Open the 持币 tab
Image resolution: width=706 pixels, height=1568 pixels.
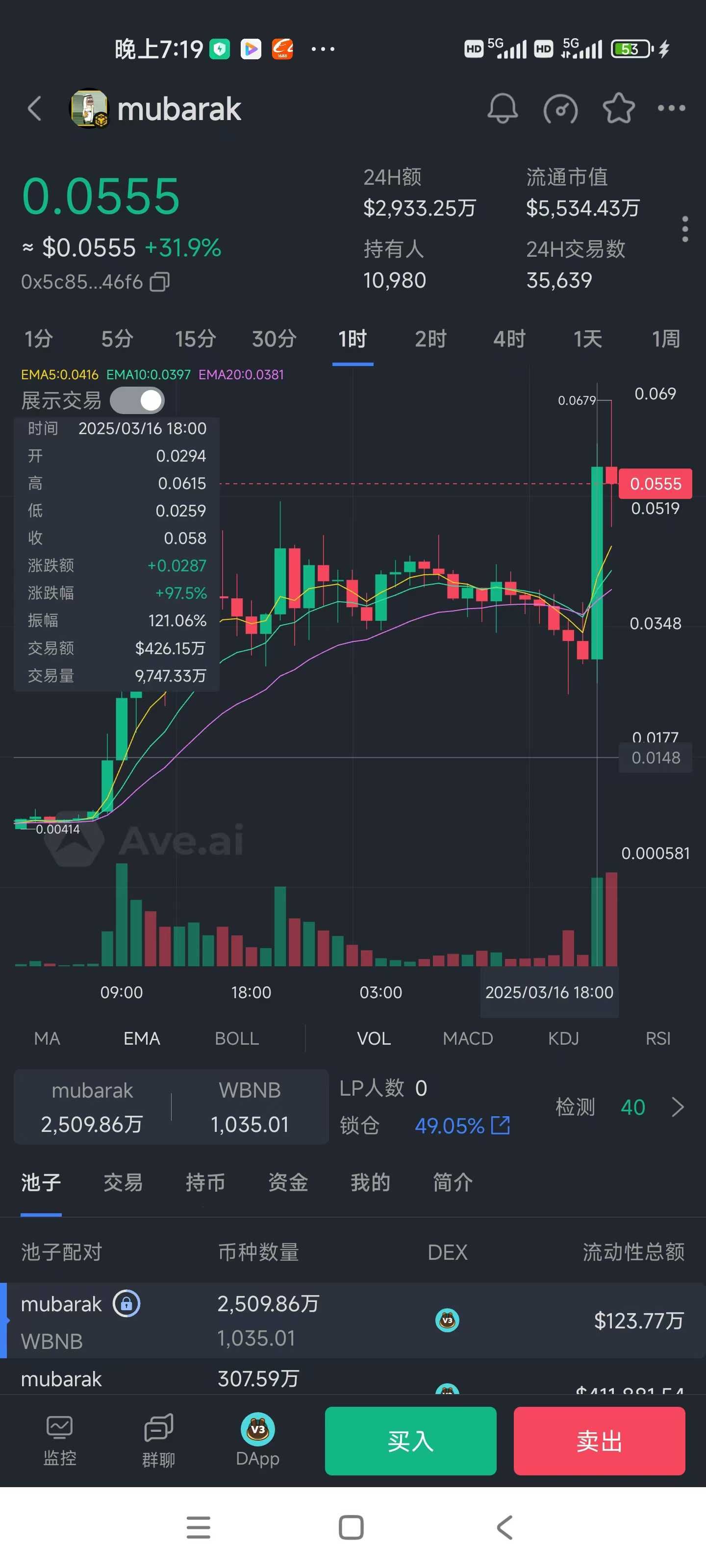coord(205,1182)
